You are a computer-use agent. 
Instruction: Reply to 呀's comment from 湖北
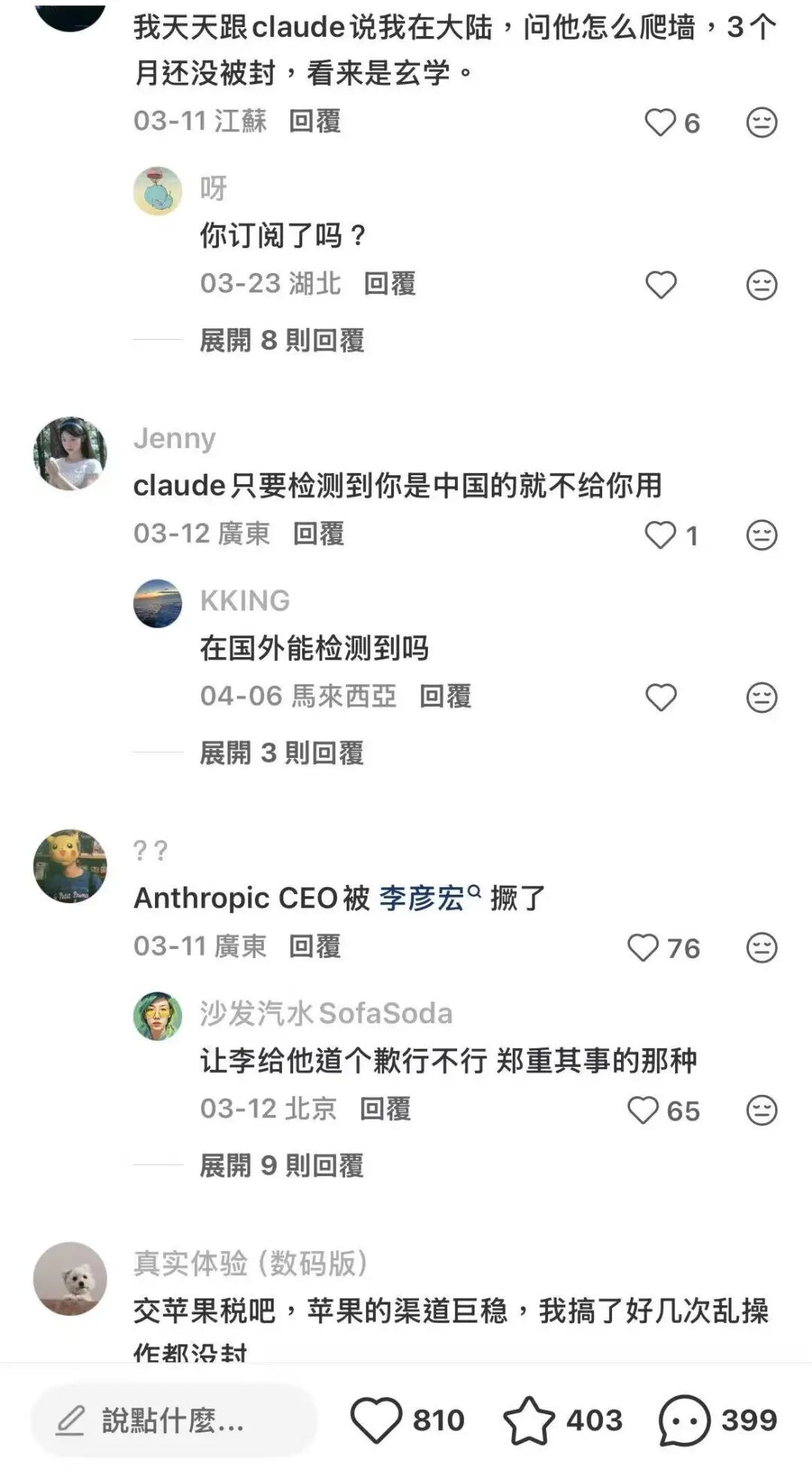(389, 283)
